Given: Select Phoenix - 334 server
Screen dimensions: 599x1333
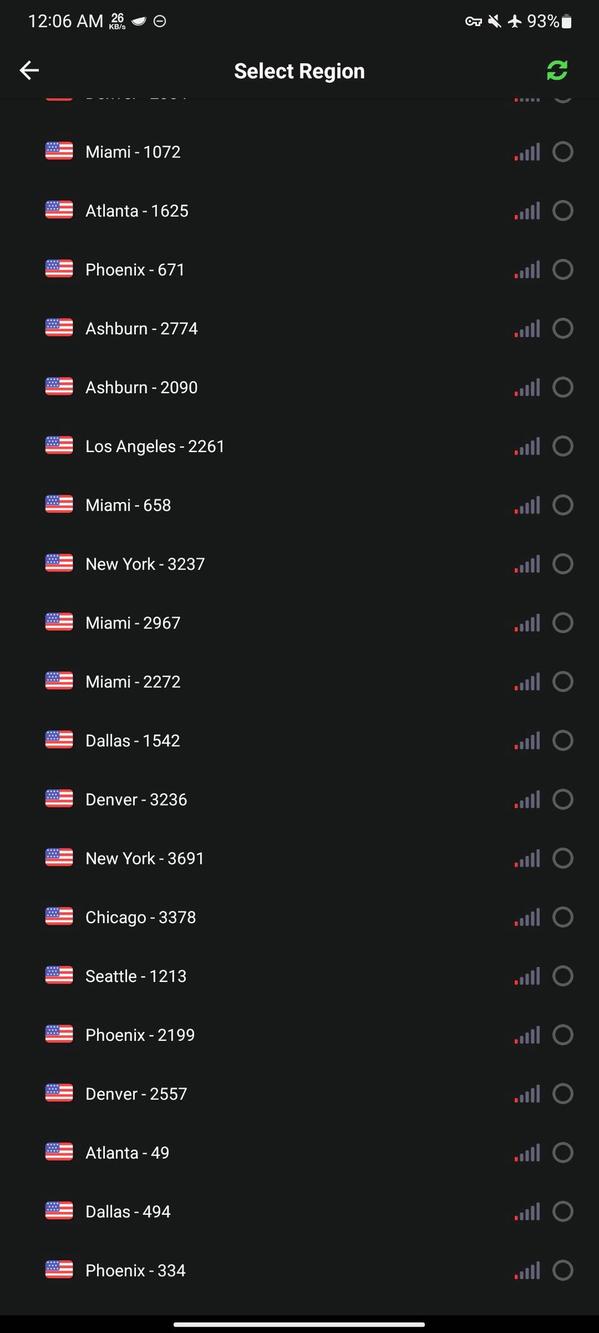Looking at the screenshot, I should click(299, 1270).
